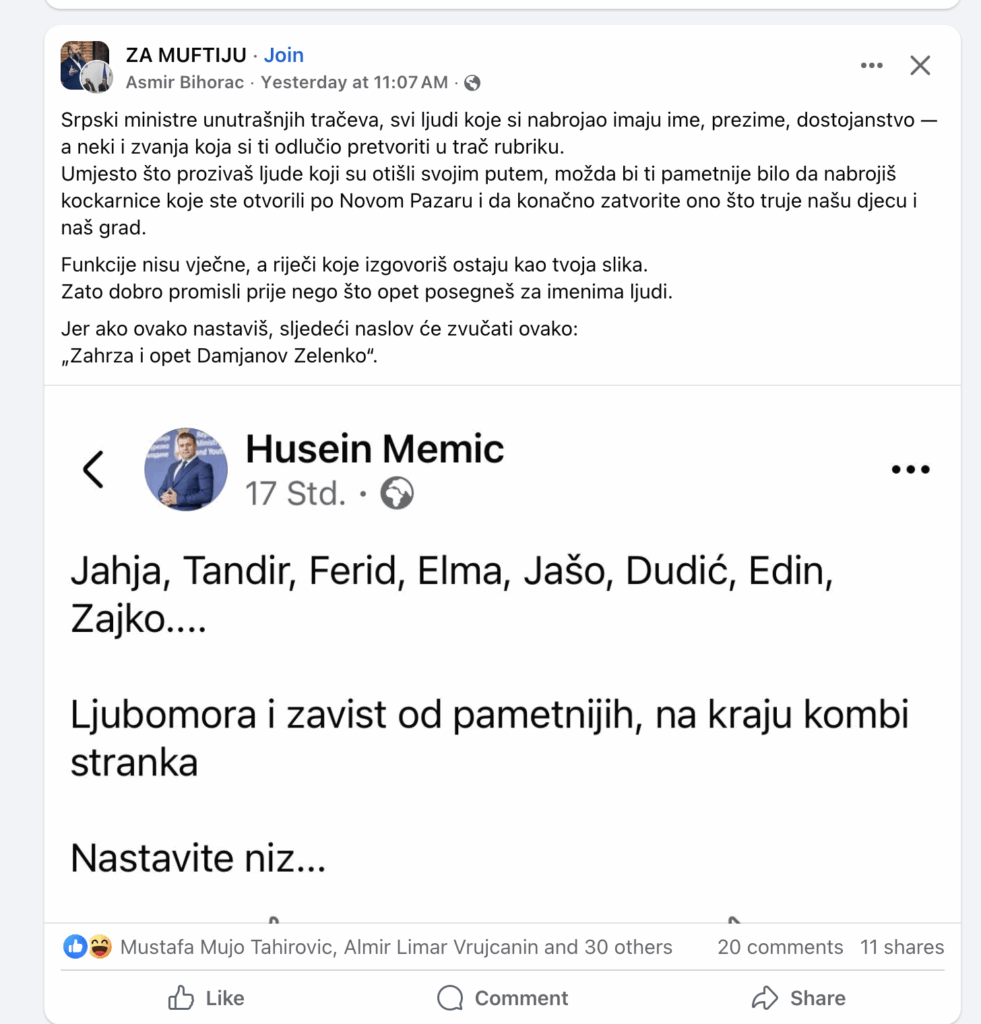Share this post
The image size is (981, 1024).
798,997
